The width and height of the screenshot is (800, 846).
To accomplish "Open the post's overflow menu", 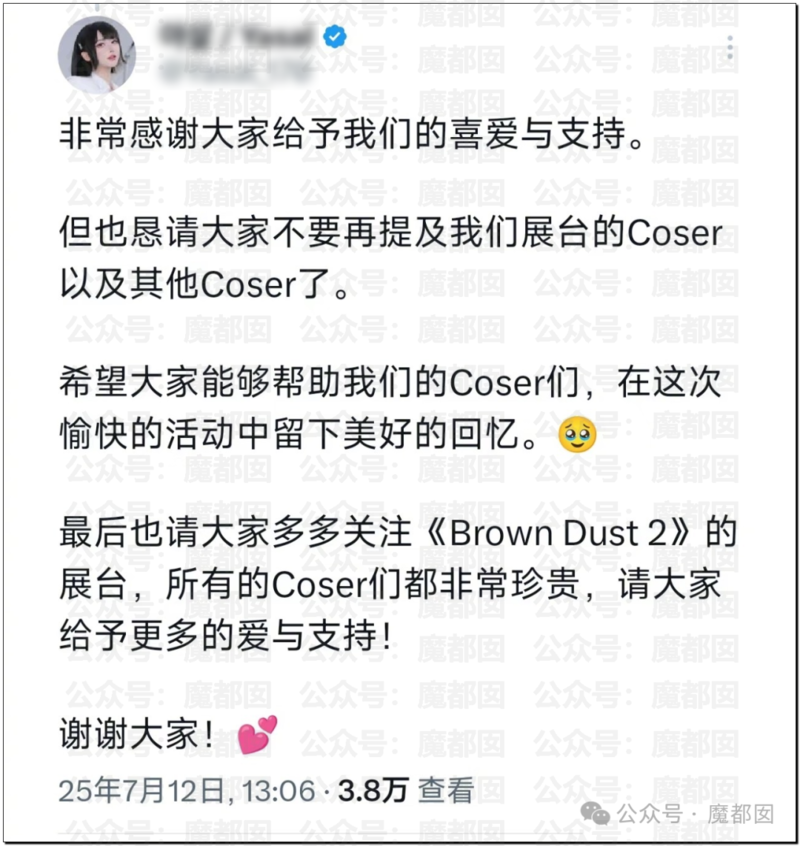I will pos(731,47).
